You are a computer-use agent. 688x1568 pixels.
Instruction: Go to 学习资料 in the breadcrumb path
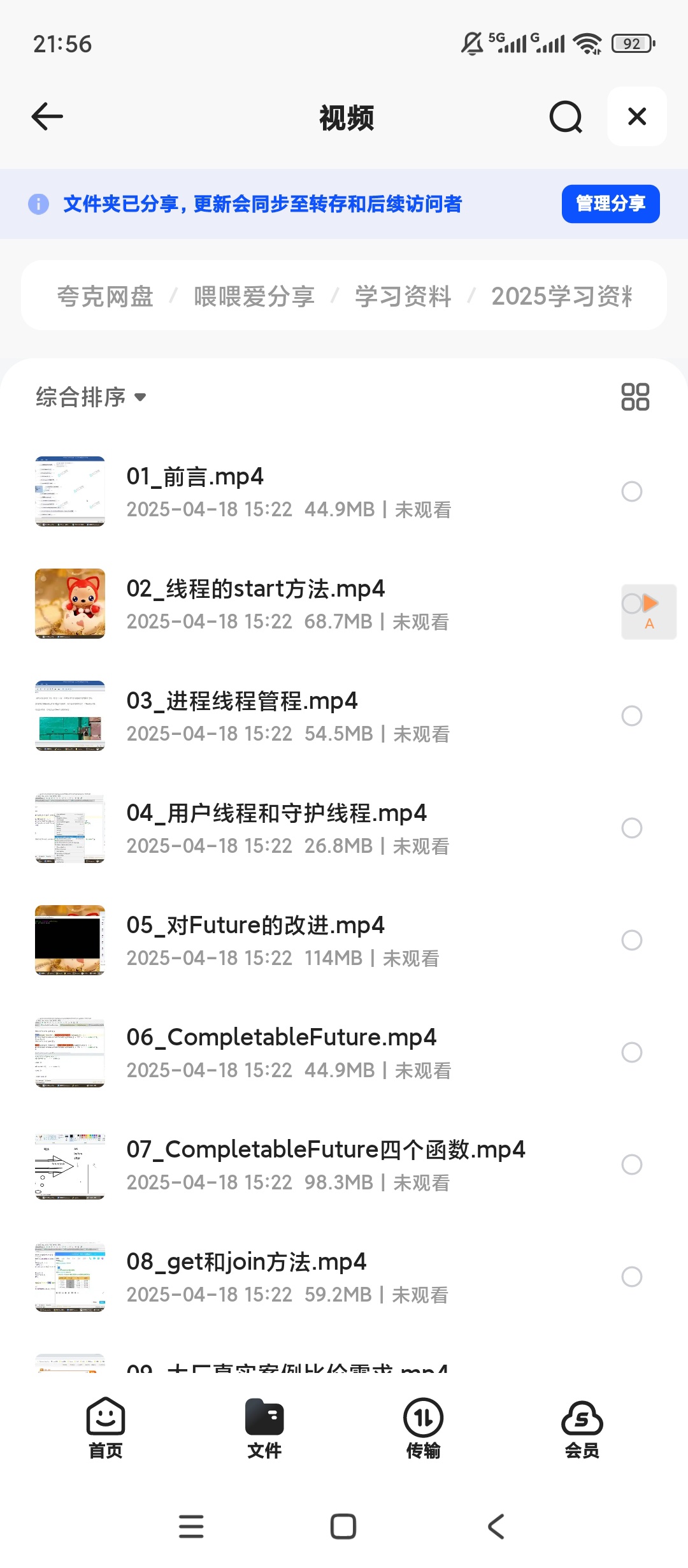(x=403, y=296)
